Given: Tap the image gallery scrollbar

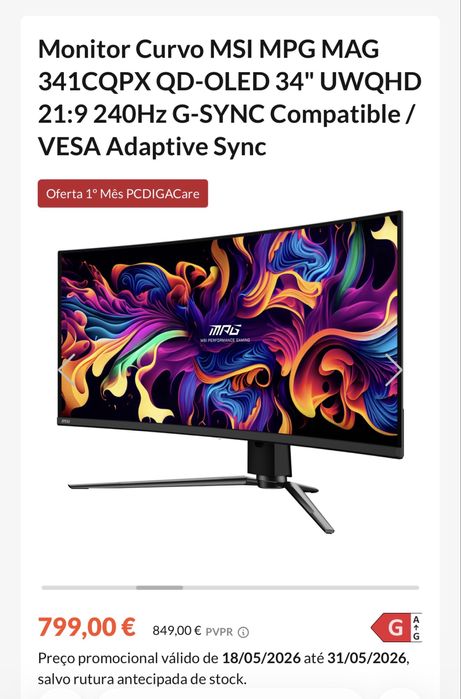Looking at the screenshot, I should [x=230, y=588].
